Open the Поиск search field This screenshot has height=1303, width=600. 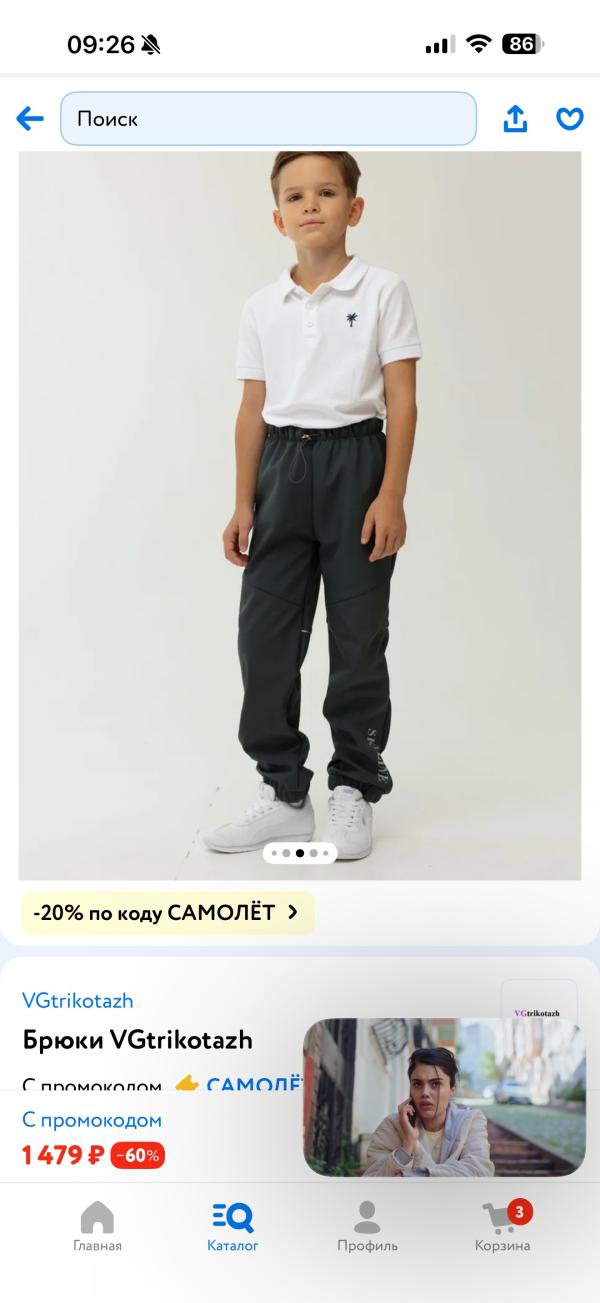click(269, 119)
